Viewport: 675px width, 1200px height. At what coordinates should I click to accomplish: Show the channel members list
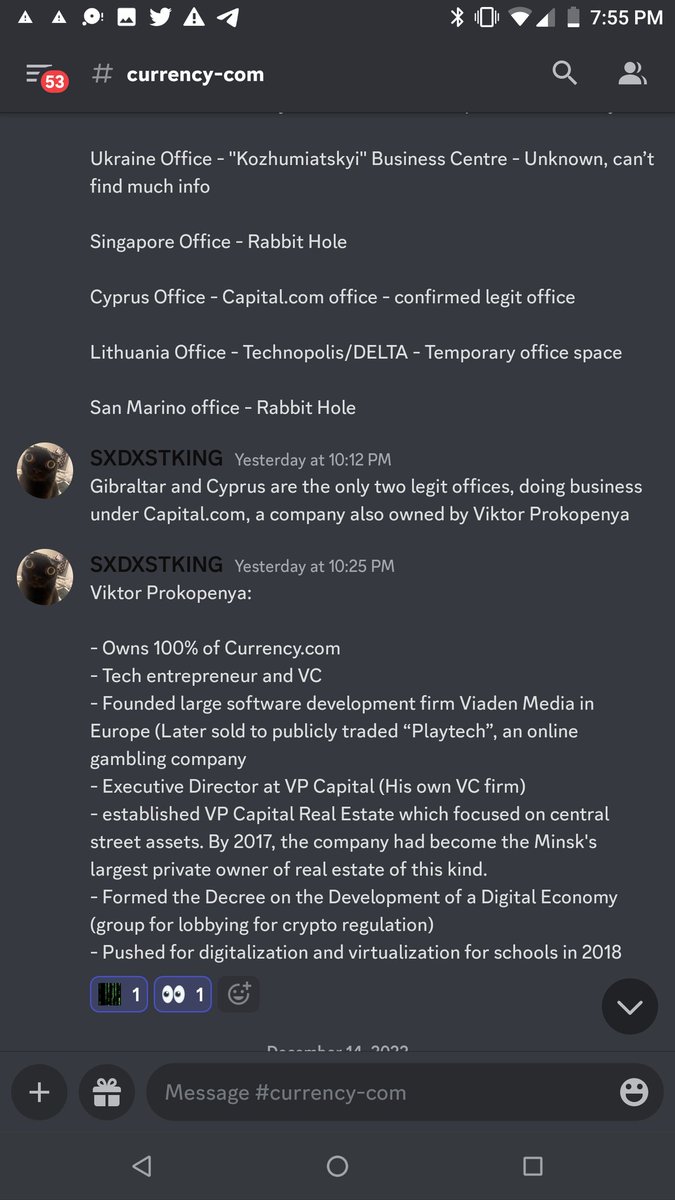(x=631, y=73)
